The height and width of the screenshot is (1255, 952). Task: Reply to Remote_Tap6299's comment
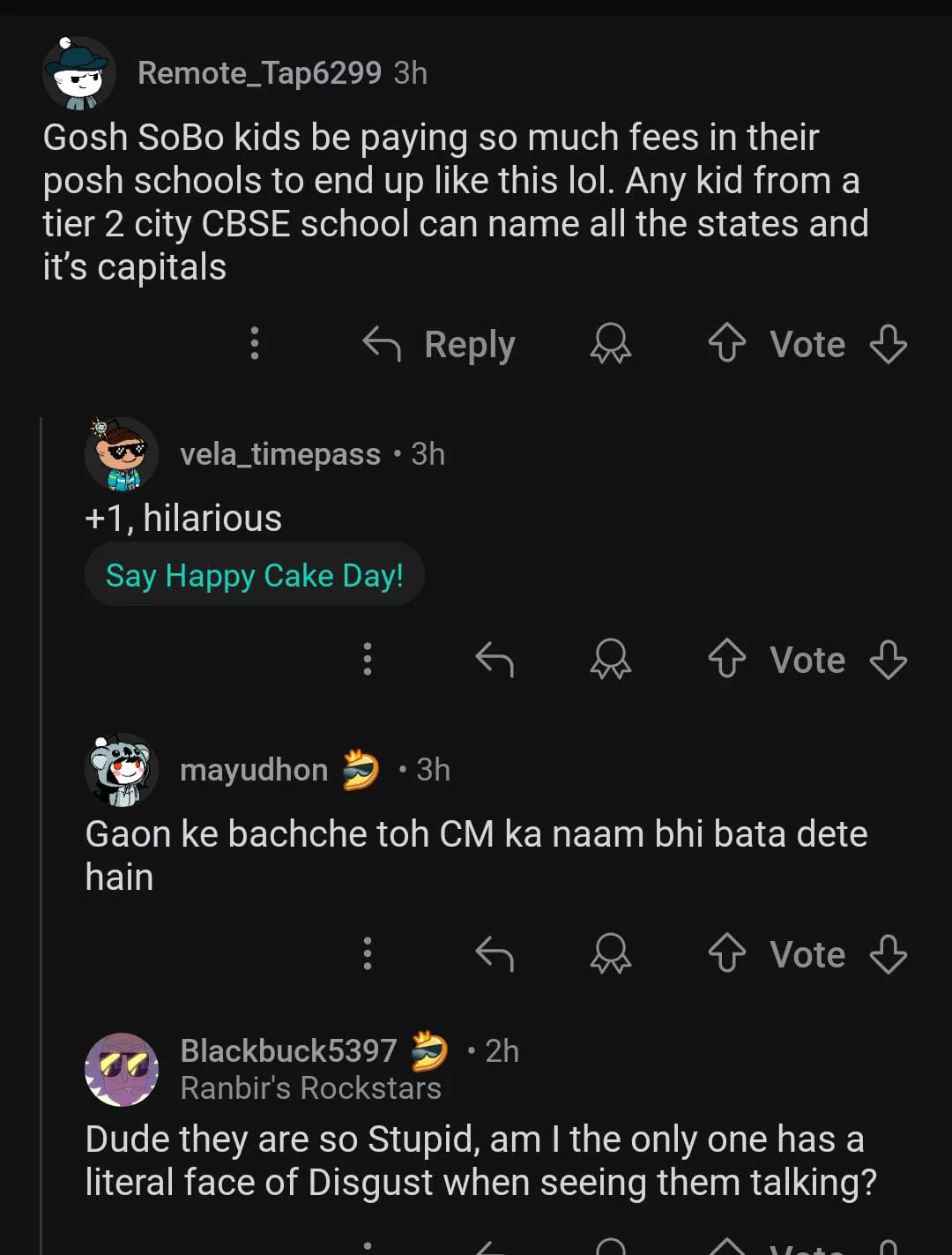439,344
